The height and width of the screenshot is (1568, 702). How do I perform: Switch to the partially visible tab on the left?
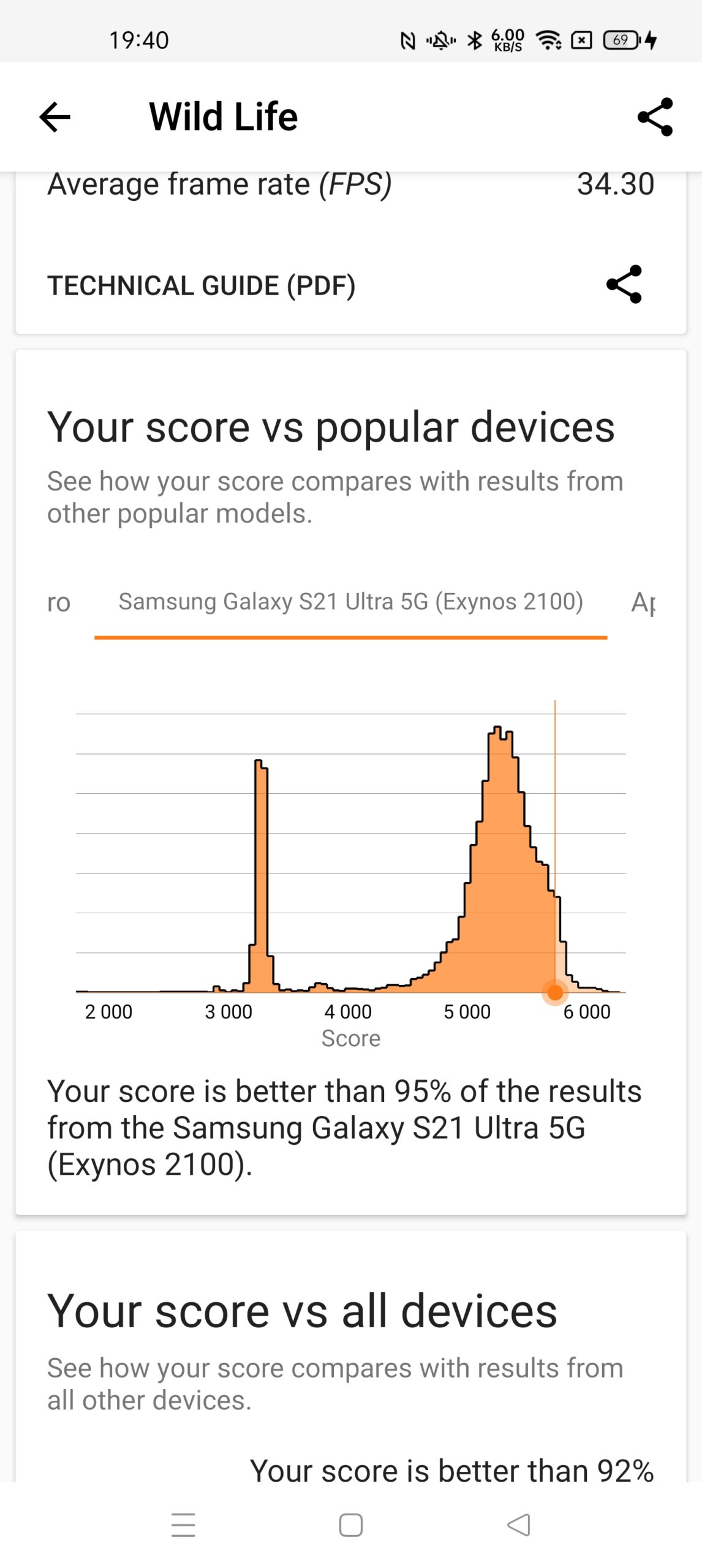tap(59, 603)
